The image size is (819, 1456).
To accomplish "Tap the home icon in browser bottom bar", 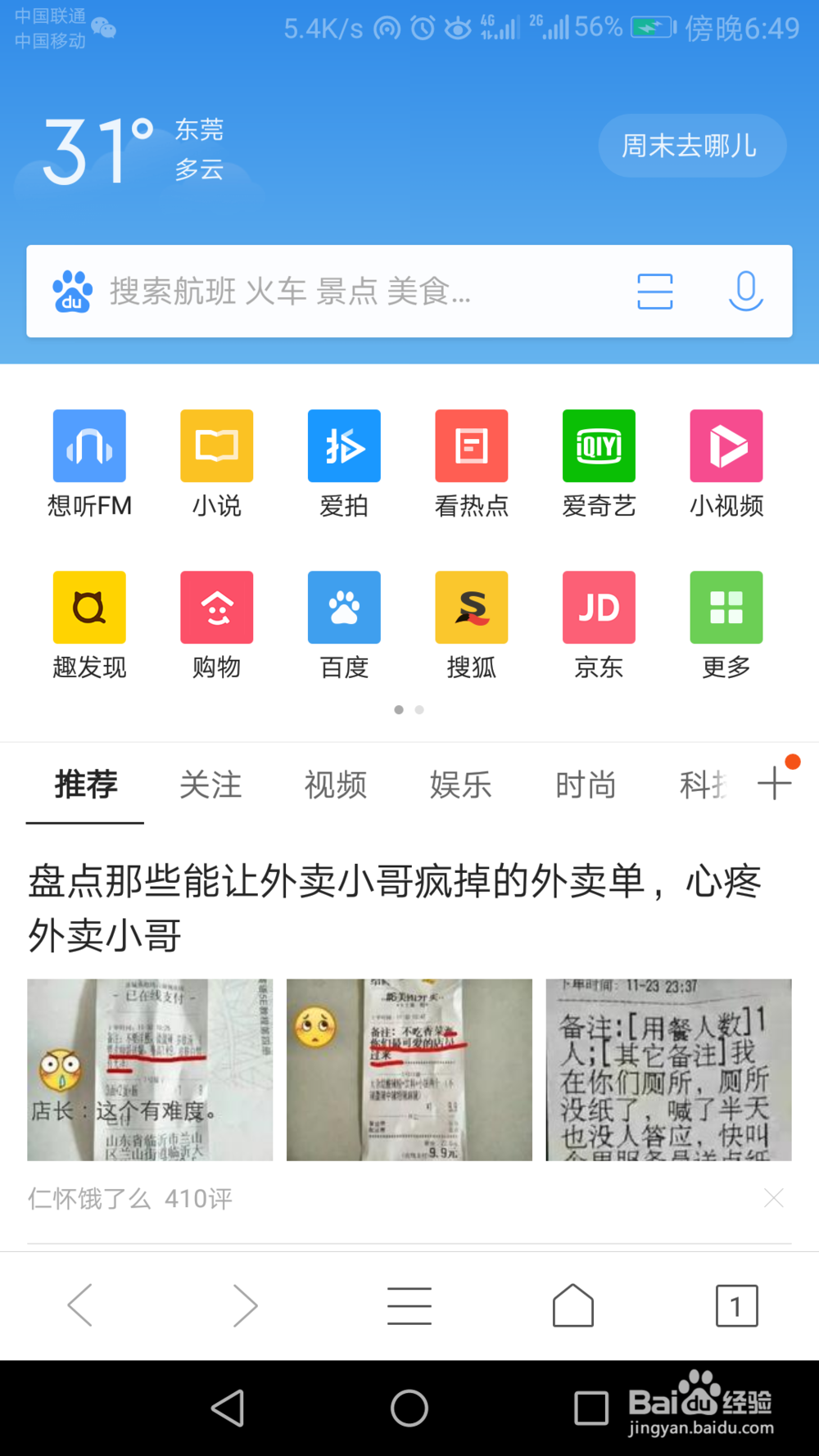I will tap(572, 1305).
